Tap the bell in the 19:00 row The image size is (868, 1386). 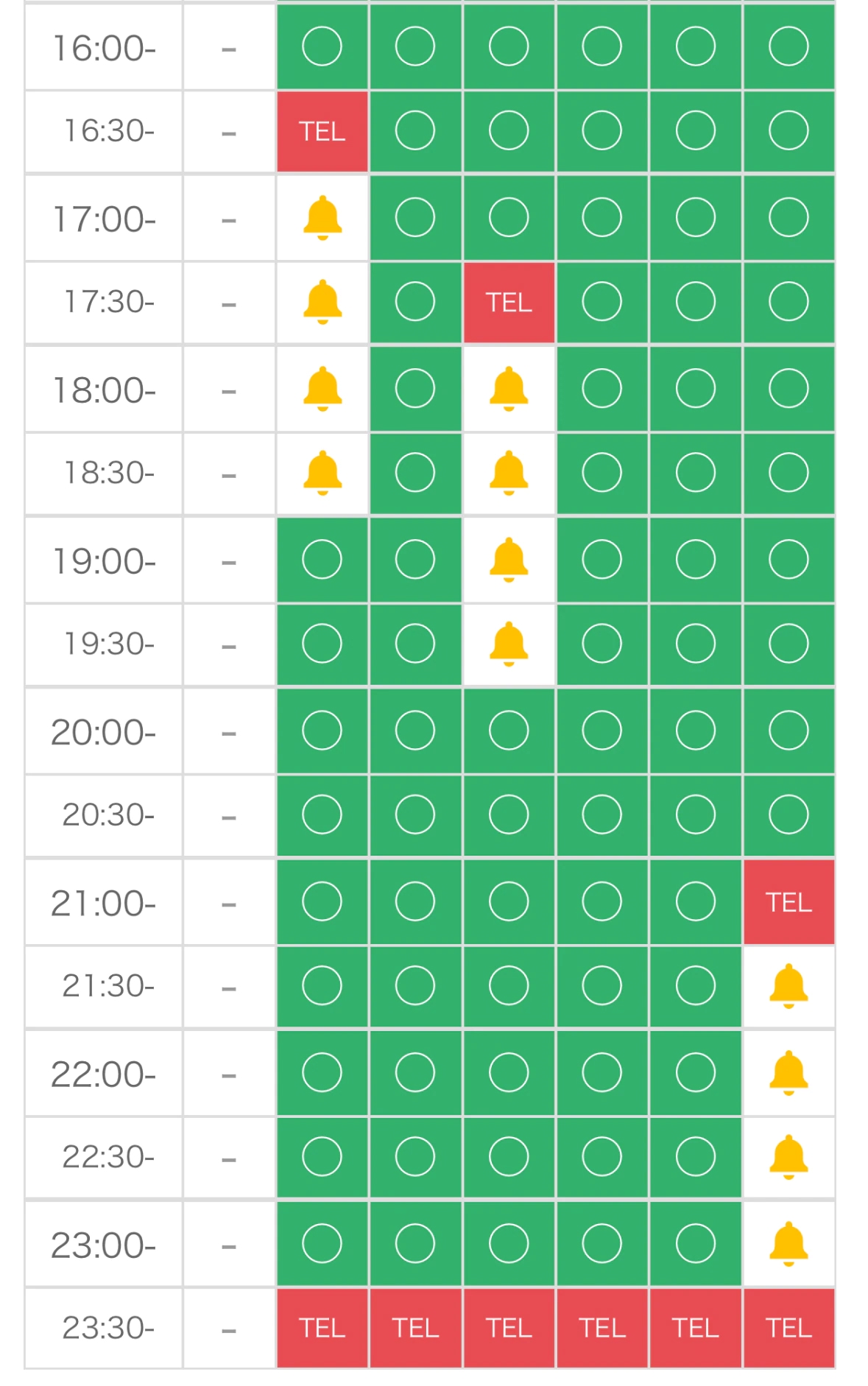point(508,560)
